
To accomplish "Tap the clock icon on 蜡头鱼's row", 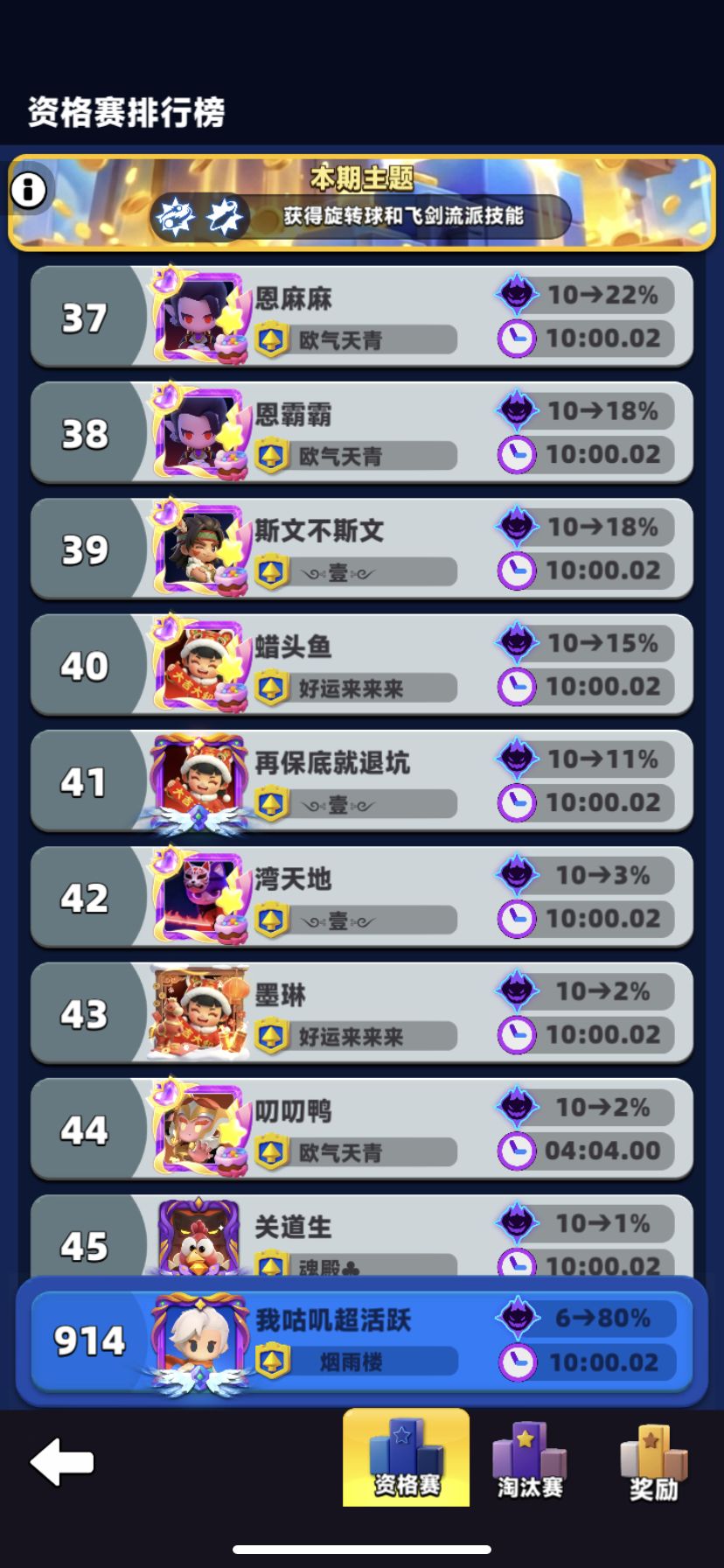I will coord(518,685).
